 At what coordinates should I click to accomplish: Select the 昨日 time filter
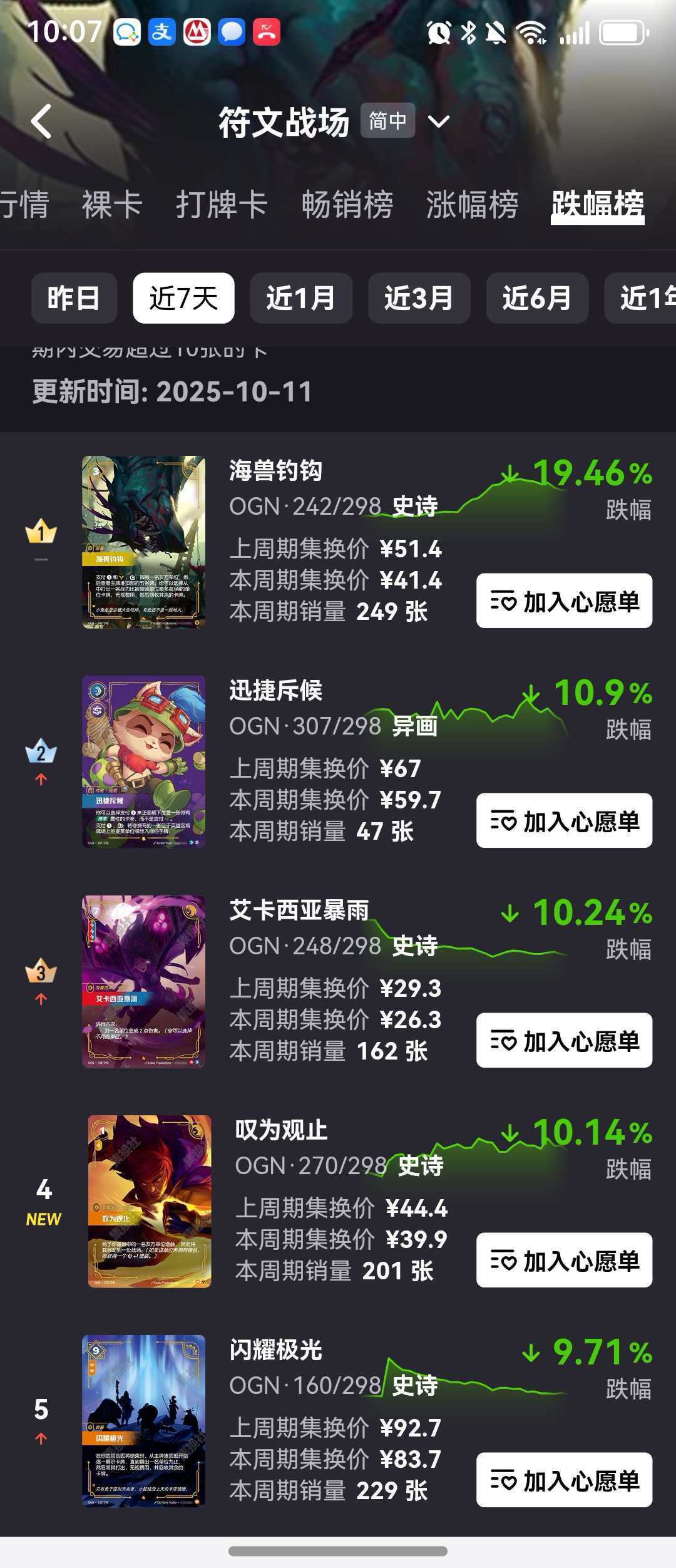pyautogui.click(x=74, y=298)
